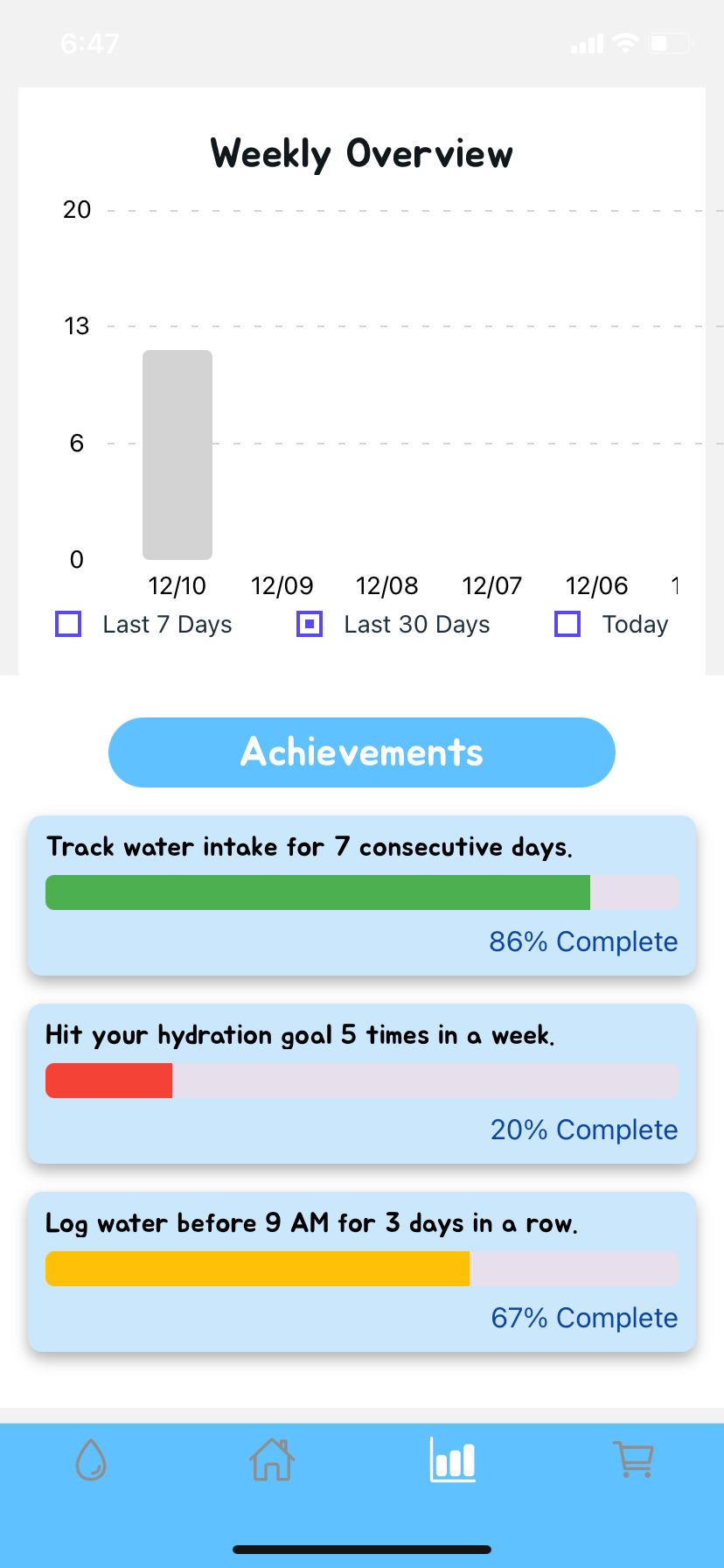Check the Today filter box
The height and width of the screenshot is (1568, 724).
(x=567, y=624)
